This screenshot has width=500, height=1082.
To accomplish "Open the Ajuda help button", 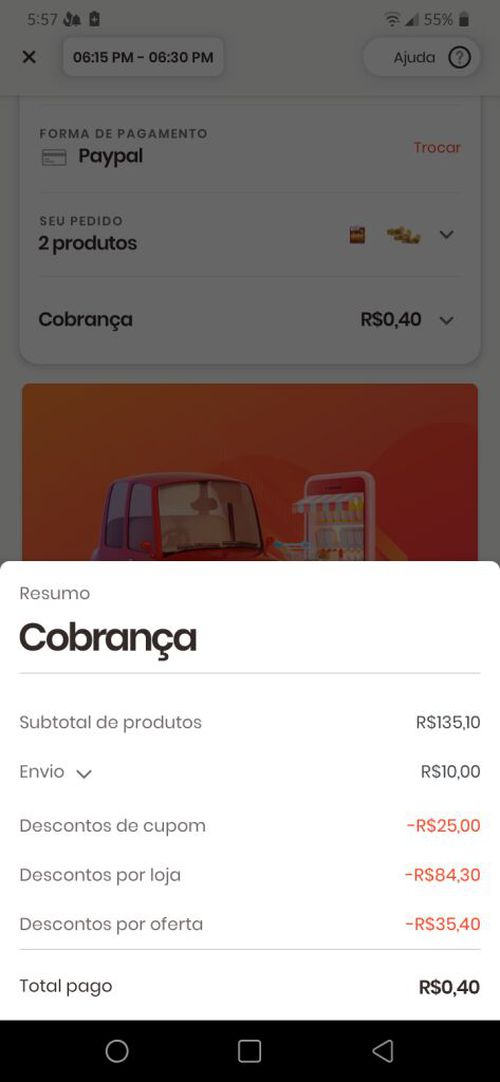I will [x=421, y=58].
